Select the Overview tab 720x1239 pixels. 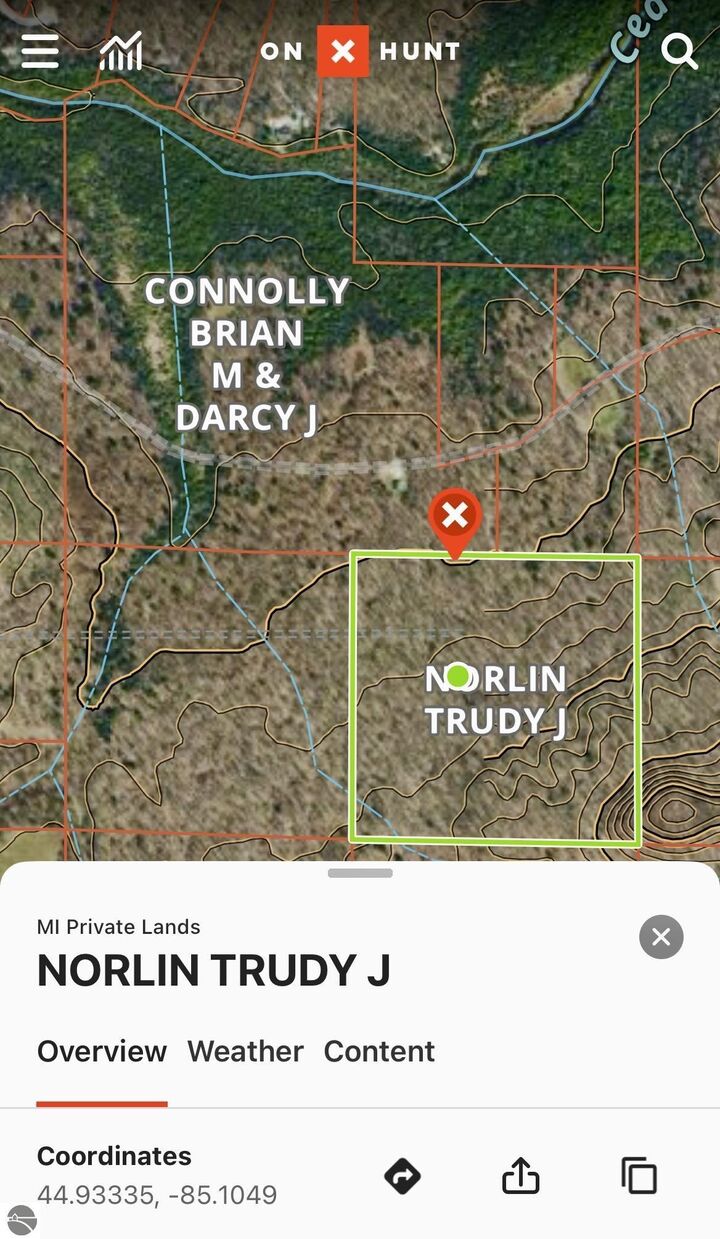coord(102,1051)
